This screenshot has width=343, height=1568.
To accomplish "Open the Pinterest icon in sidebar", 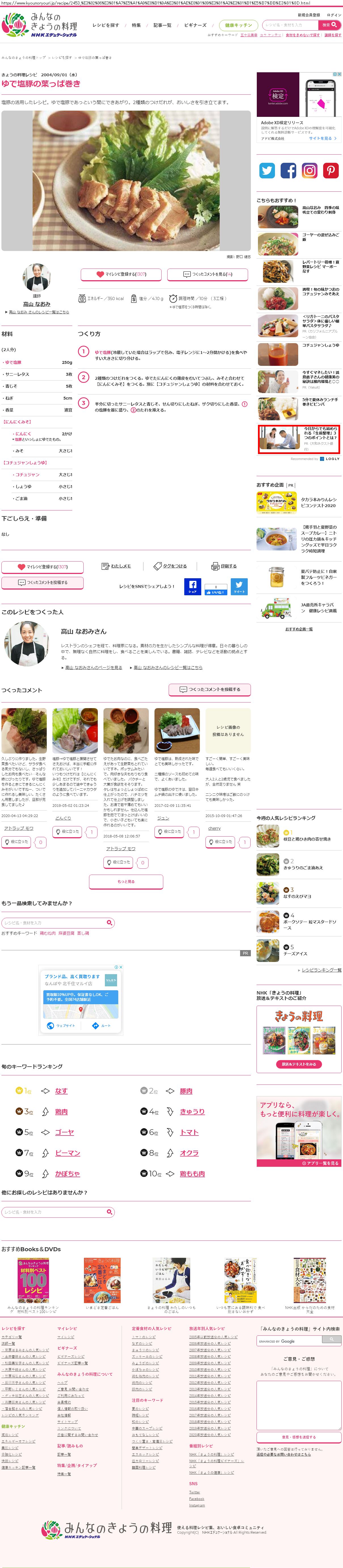I will (x=330, y=170).
